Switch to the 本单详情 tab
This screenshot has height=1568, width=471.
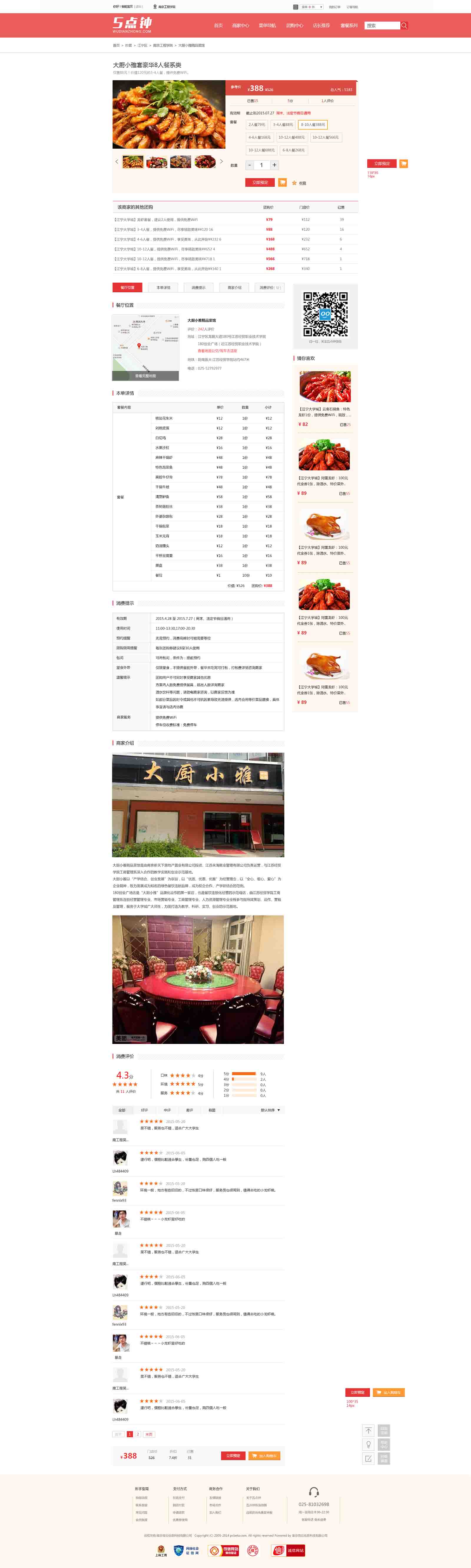click(x=163, y=287)
